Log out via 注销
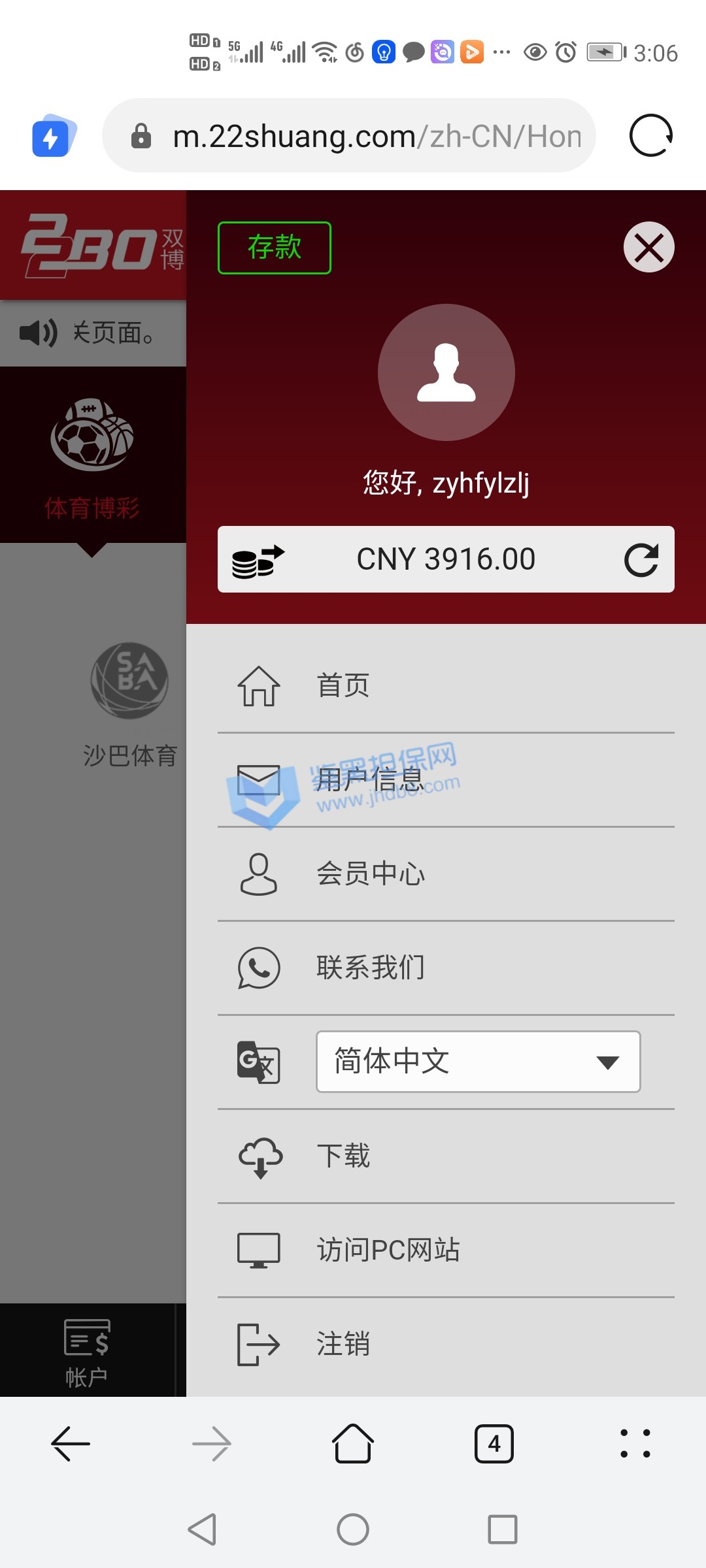This screenshot has height=1568, width=706. (343, 1344)
